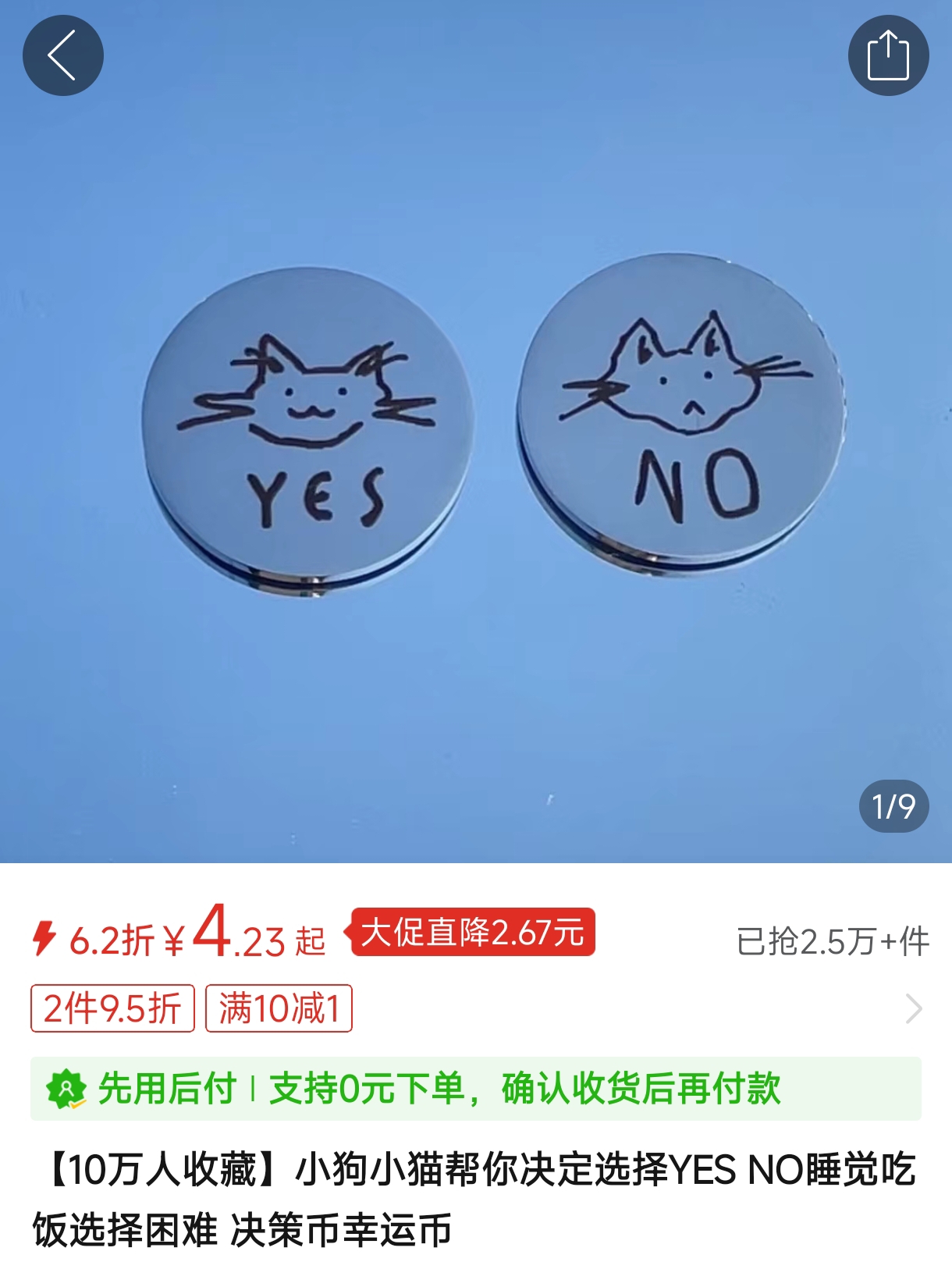The image size is (952, 1269).
Task: Tap the 满10减1 coupon tag
Action: point(279,1008)
